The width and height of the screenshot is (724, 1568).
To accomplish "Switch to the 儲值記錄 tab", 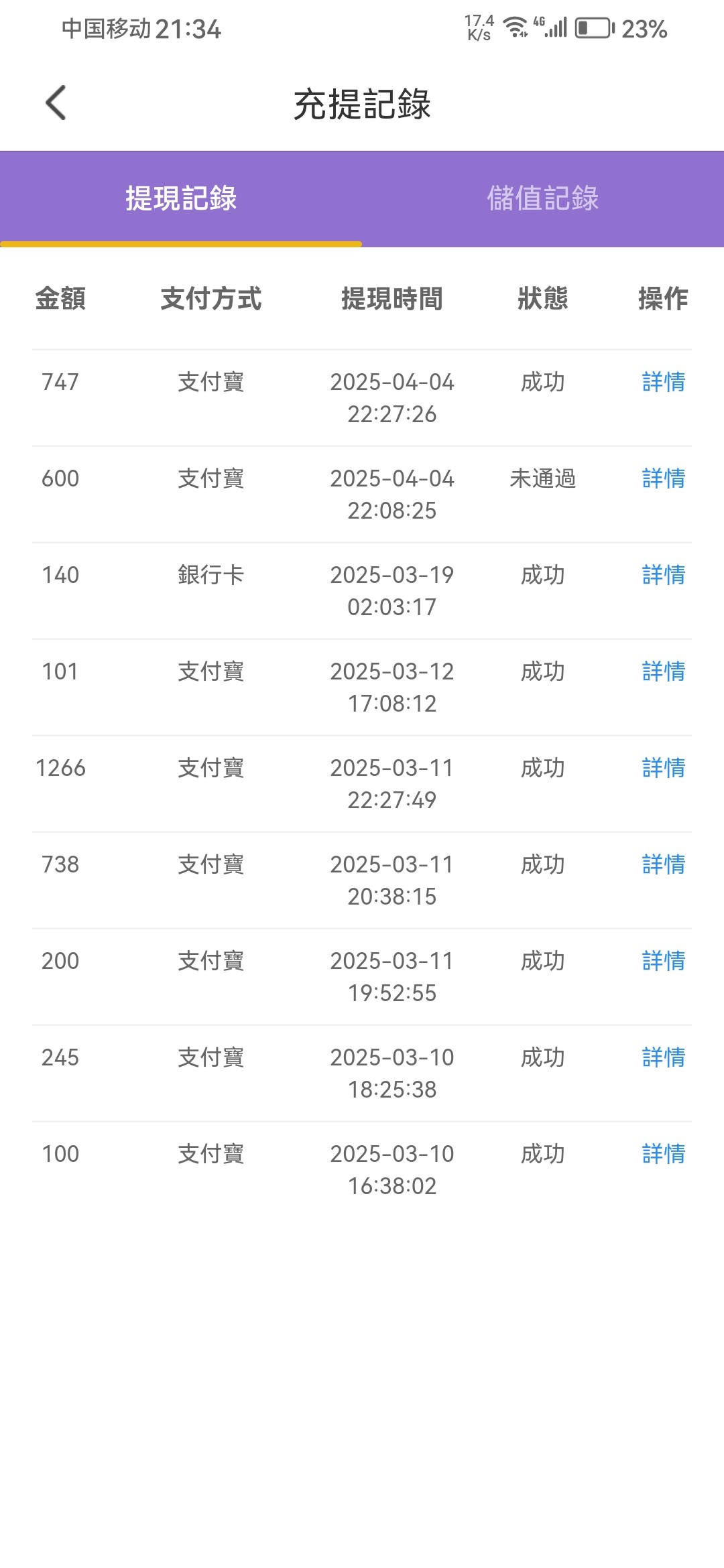I will tap(543, 198).
